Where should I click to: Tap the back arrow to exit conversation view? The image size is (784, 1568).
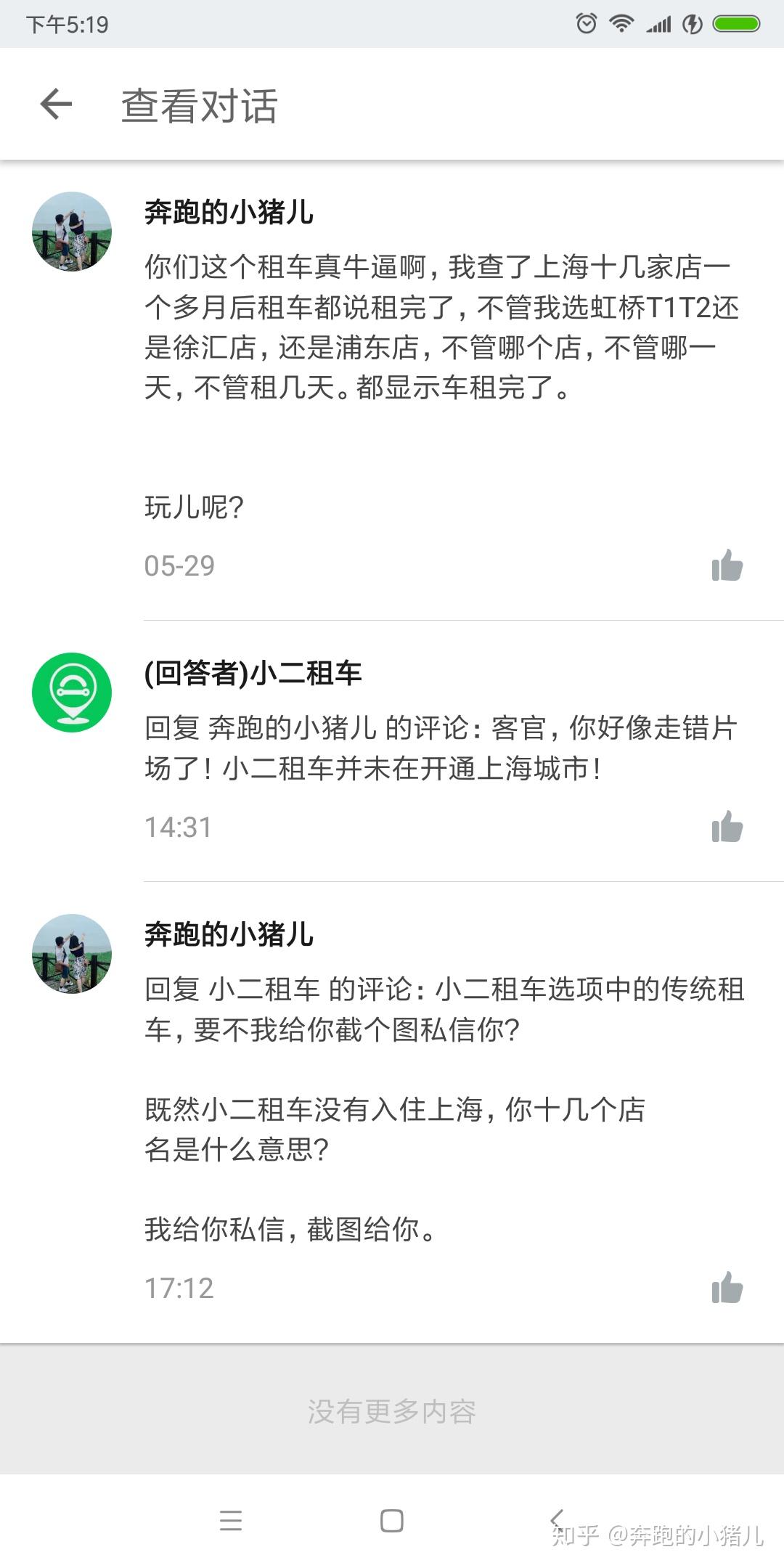click(x=55, y=105)
